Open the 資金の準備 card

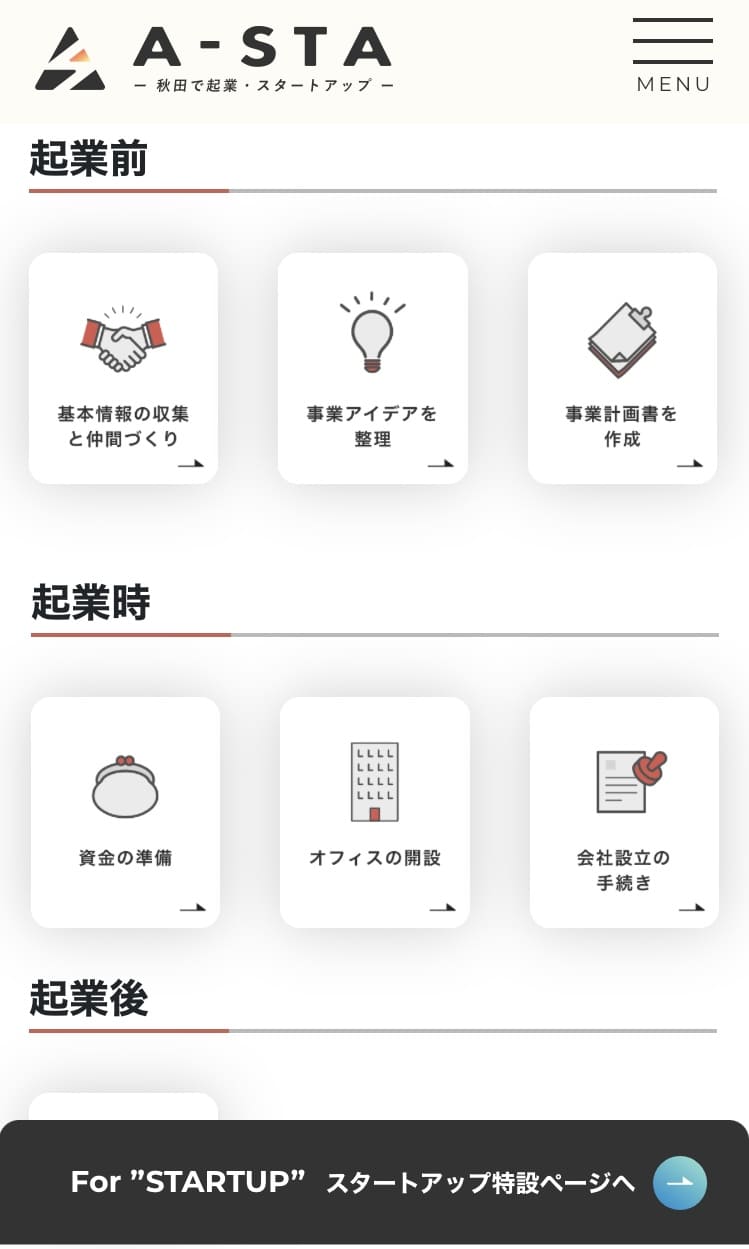pos(125,812)
